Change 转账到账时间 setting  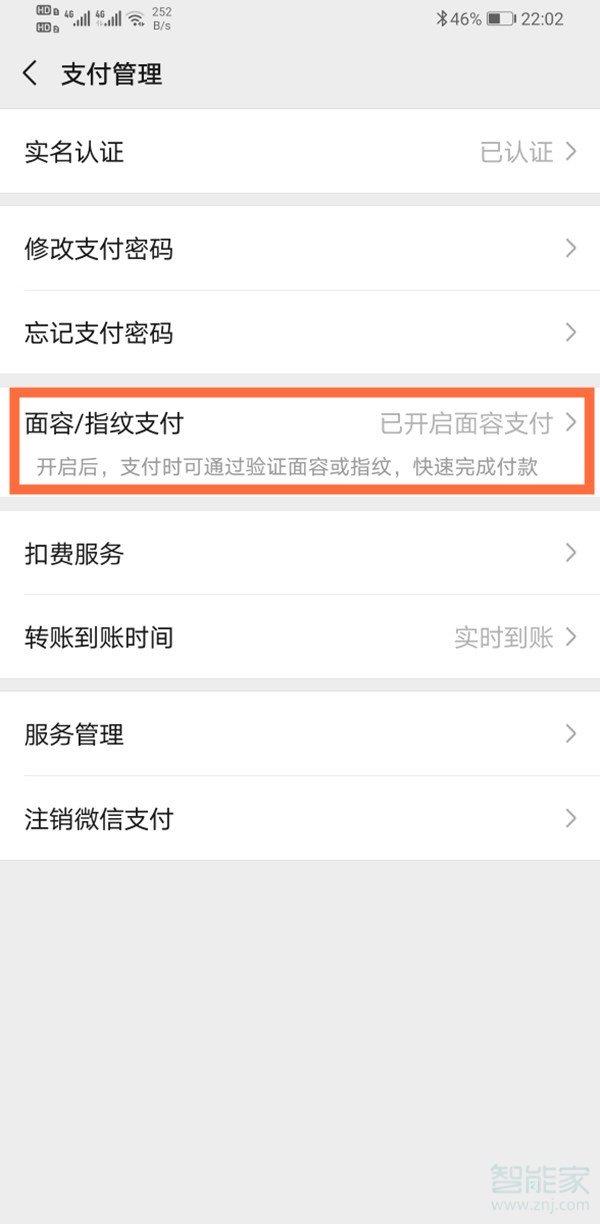coord(300,637)
